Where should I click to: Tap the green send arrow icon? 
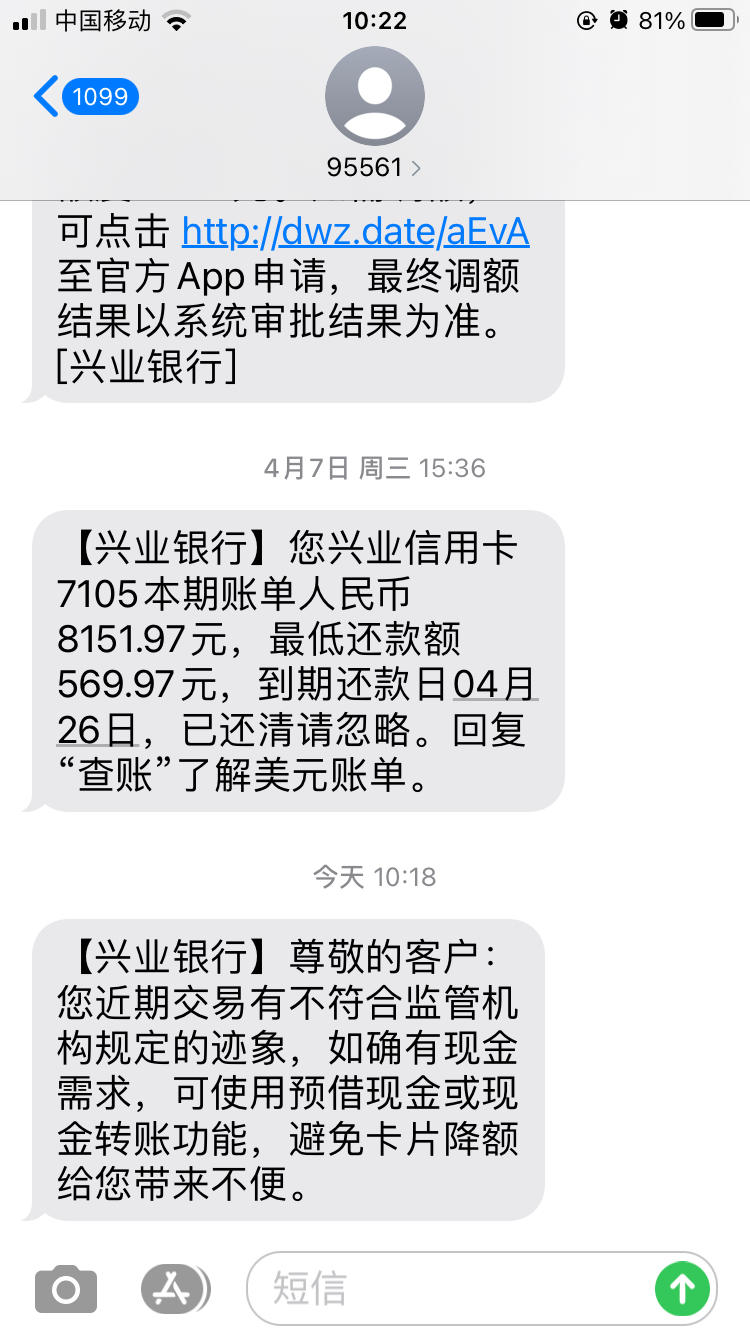pyautogui.click(x=683, y=1289)
